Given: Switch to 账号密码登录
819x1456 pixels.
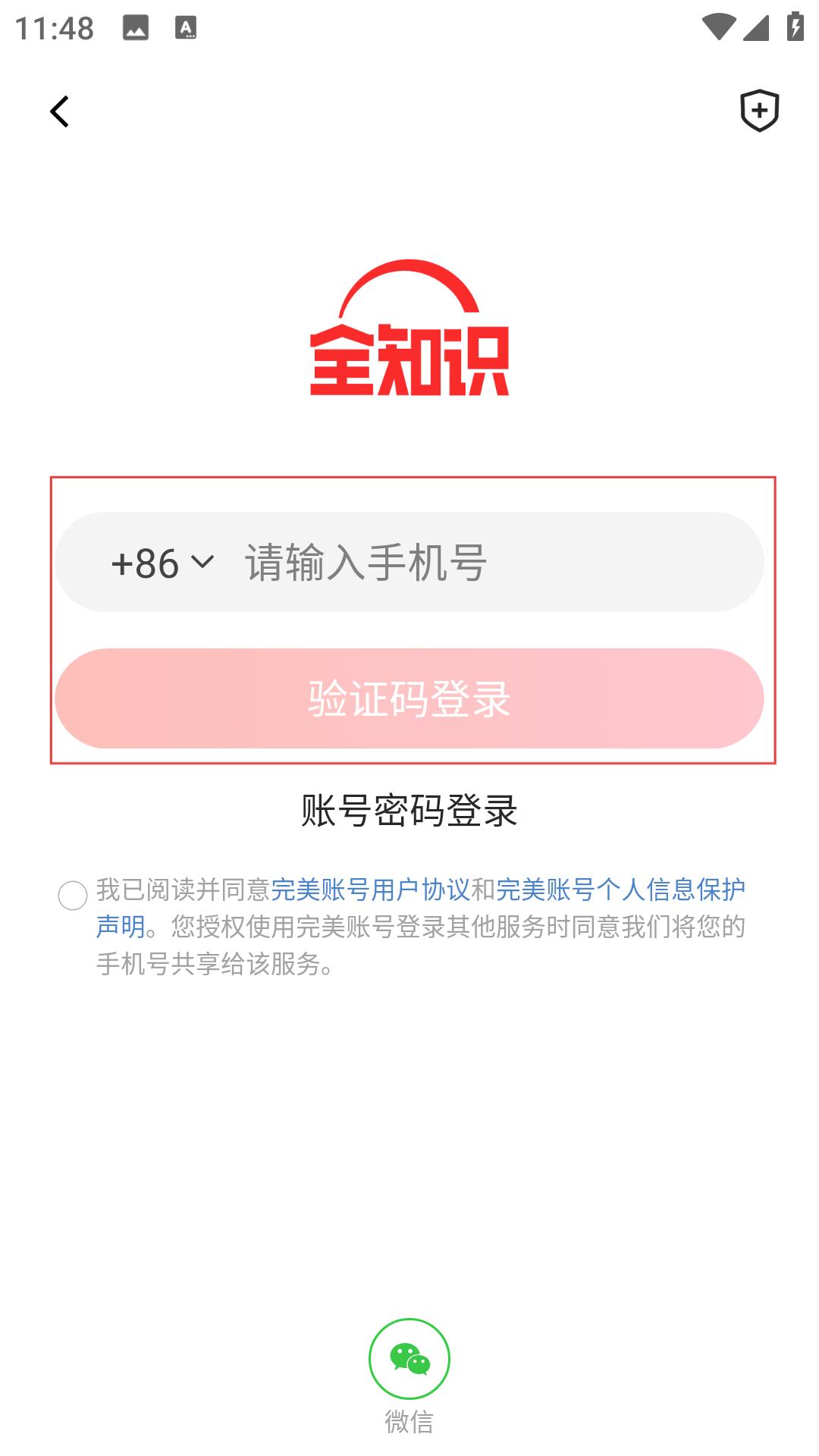Looking at the screenshot, I should (409, 811).
